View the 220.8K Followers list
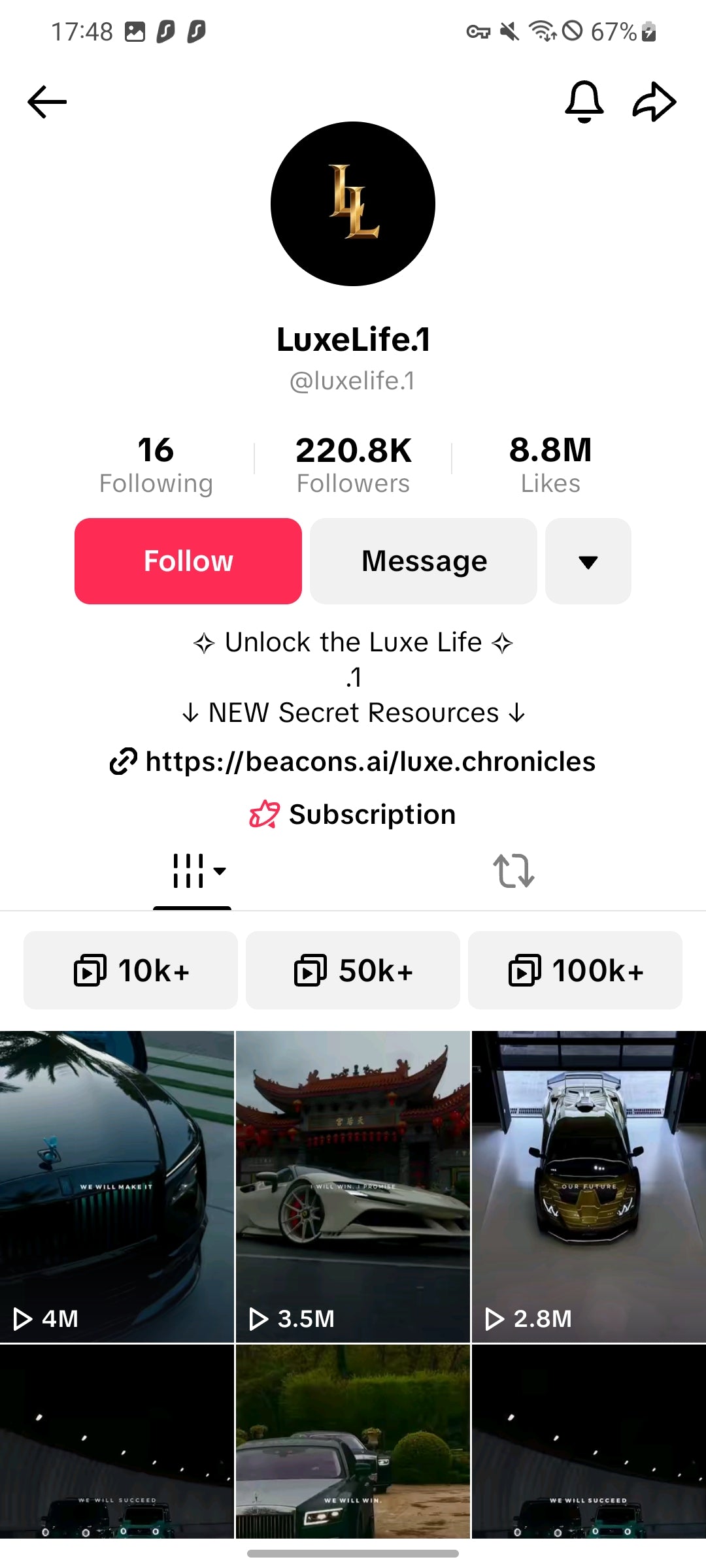 pos(353,465)
